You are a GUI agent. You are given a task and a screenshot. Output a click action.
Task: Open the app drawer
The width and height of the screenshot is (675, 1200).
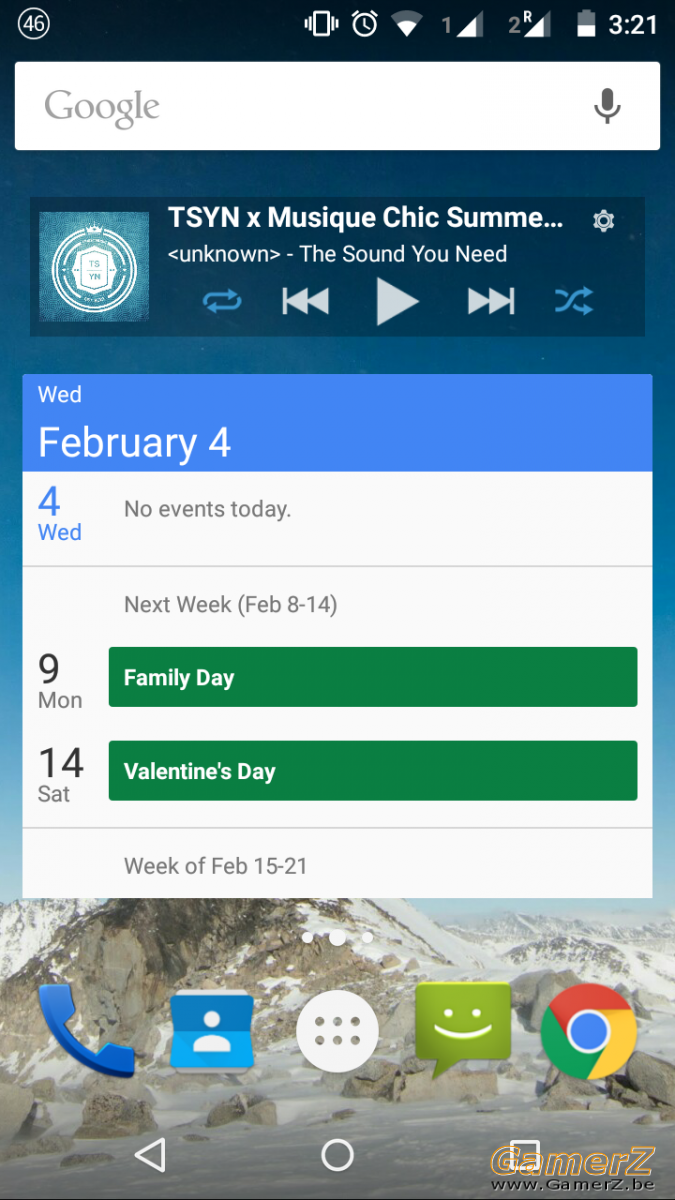click(x=337, y=1031)
